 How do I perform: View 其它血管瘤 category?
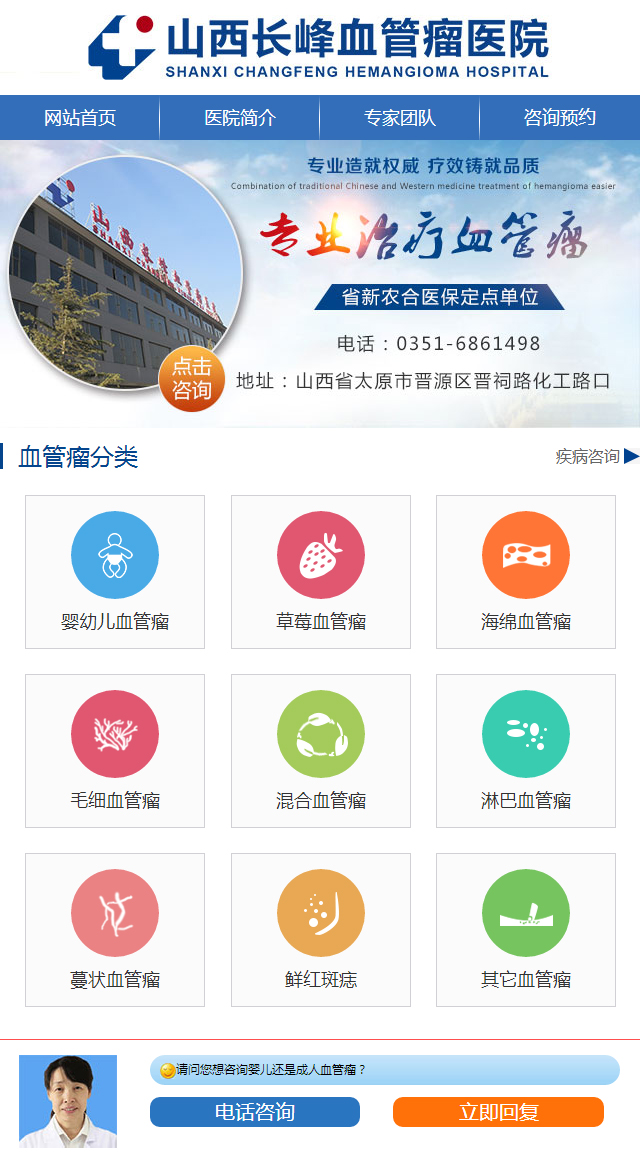(x=526, y=930)
